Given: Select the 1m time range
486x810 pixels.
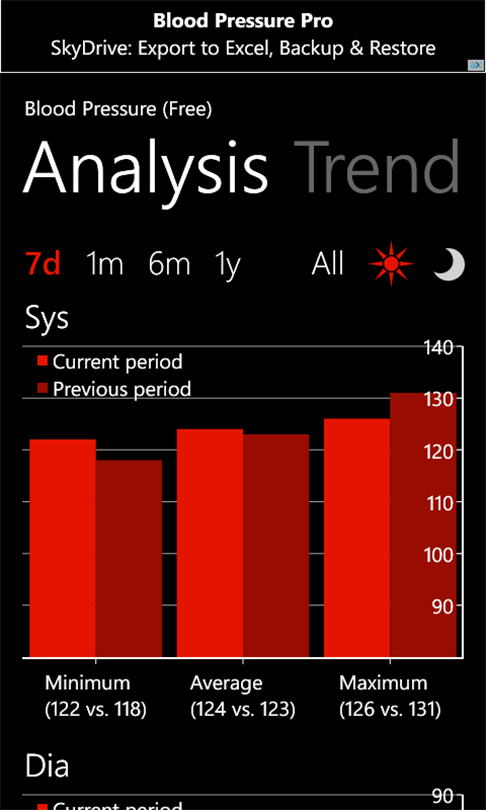Looking at the screenshot, I should click(104, 264).
